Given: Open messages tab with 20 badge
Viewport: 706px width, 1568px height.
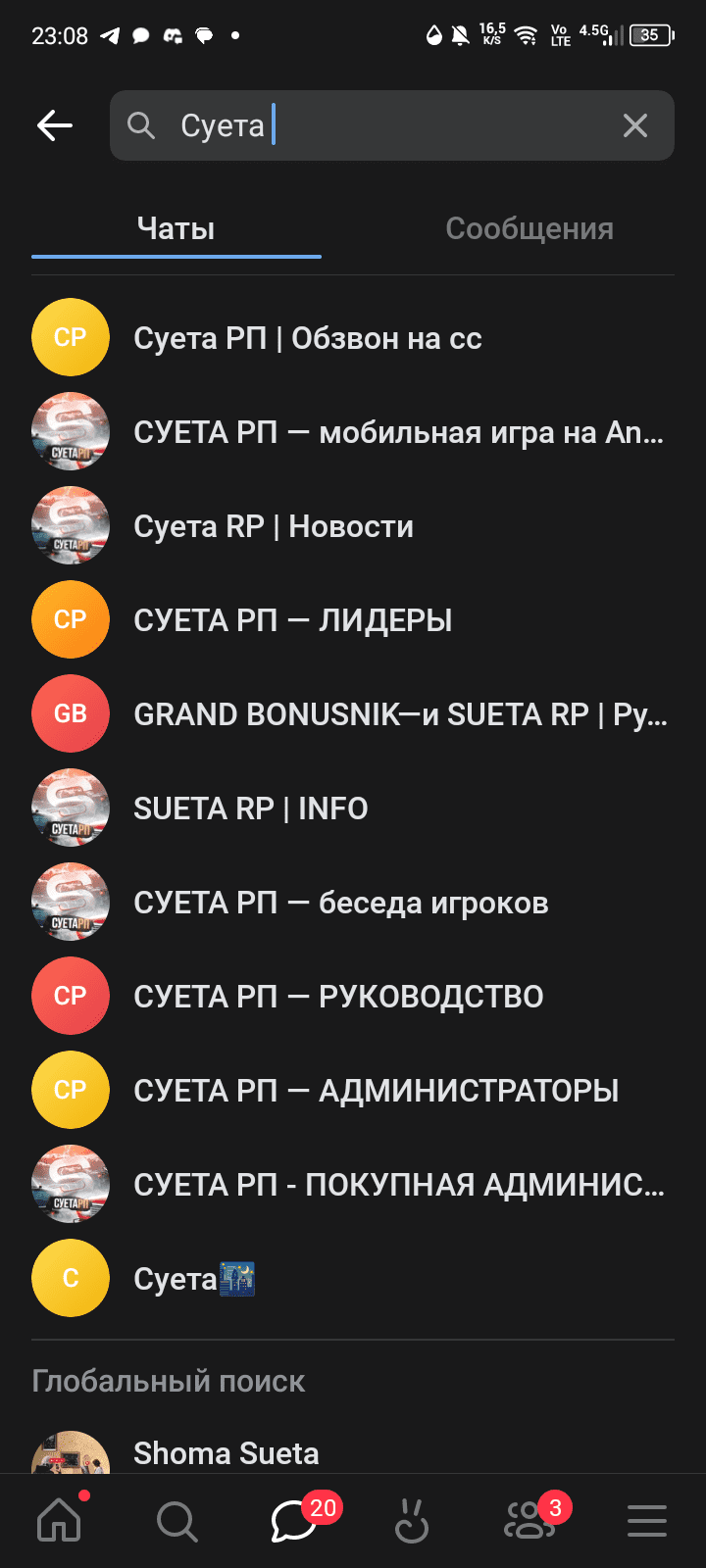Looking at the screenshot, I should pos(294,1521).
